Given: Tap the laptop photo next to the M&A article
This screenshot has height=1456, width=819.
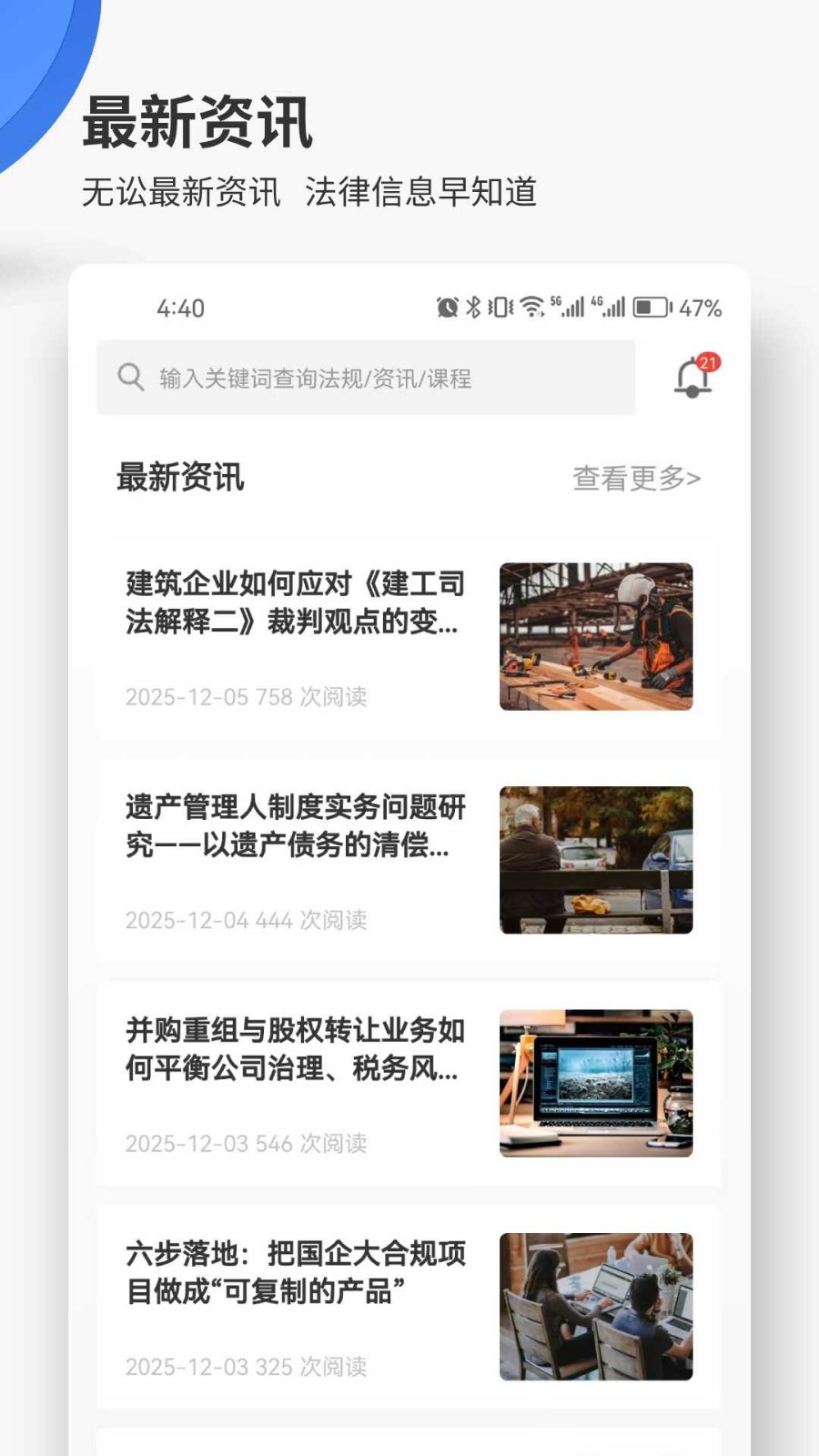Looking at the screenshot, I should point(597,1083).
